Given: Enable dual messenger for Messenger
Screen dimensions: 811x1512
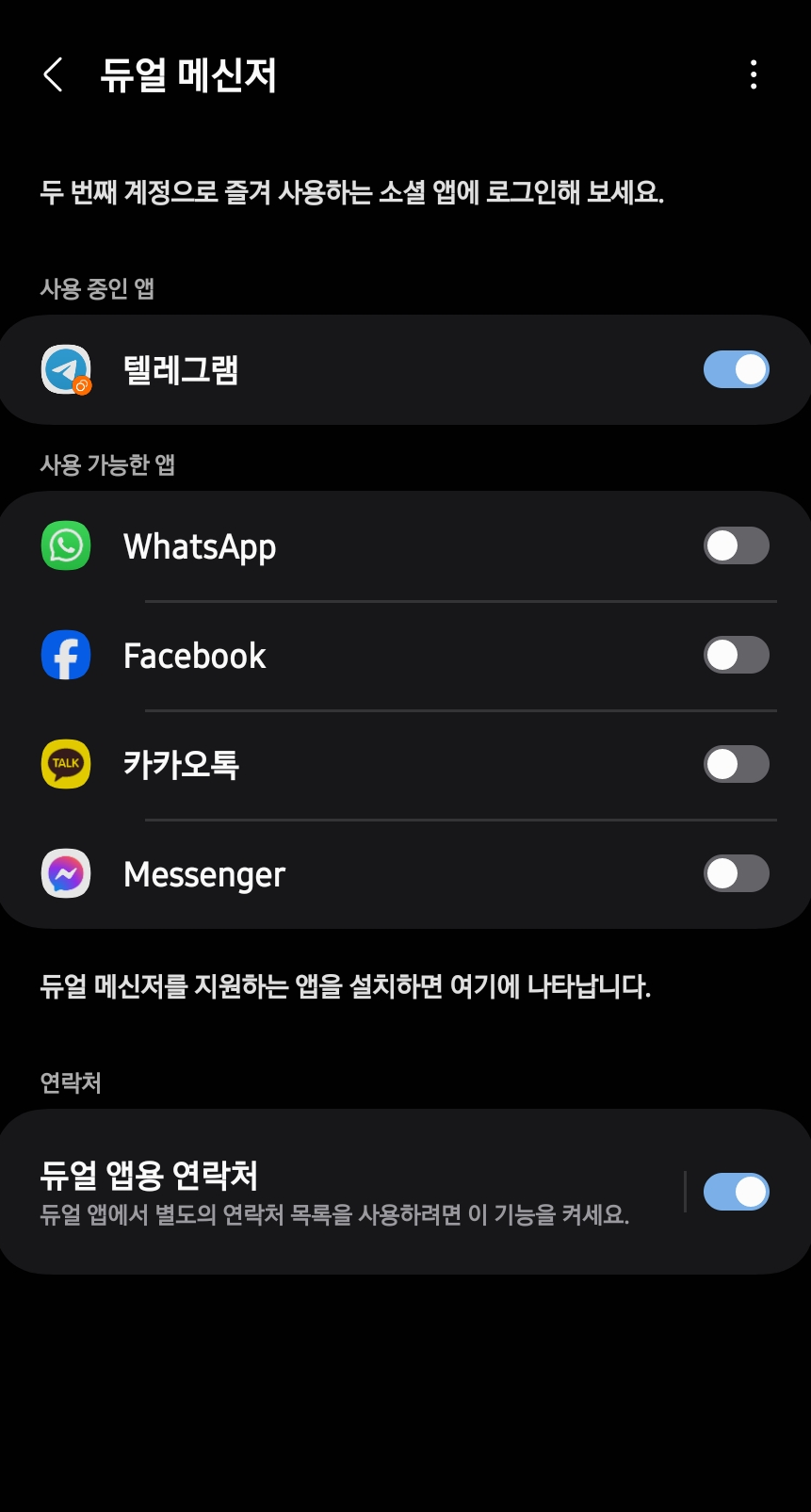Looking at the screenshot, I should pos(737,873).
